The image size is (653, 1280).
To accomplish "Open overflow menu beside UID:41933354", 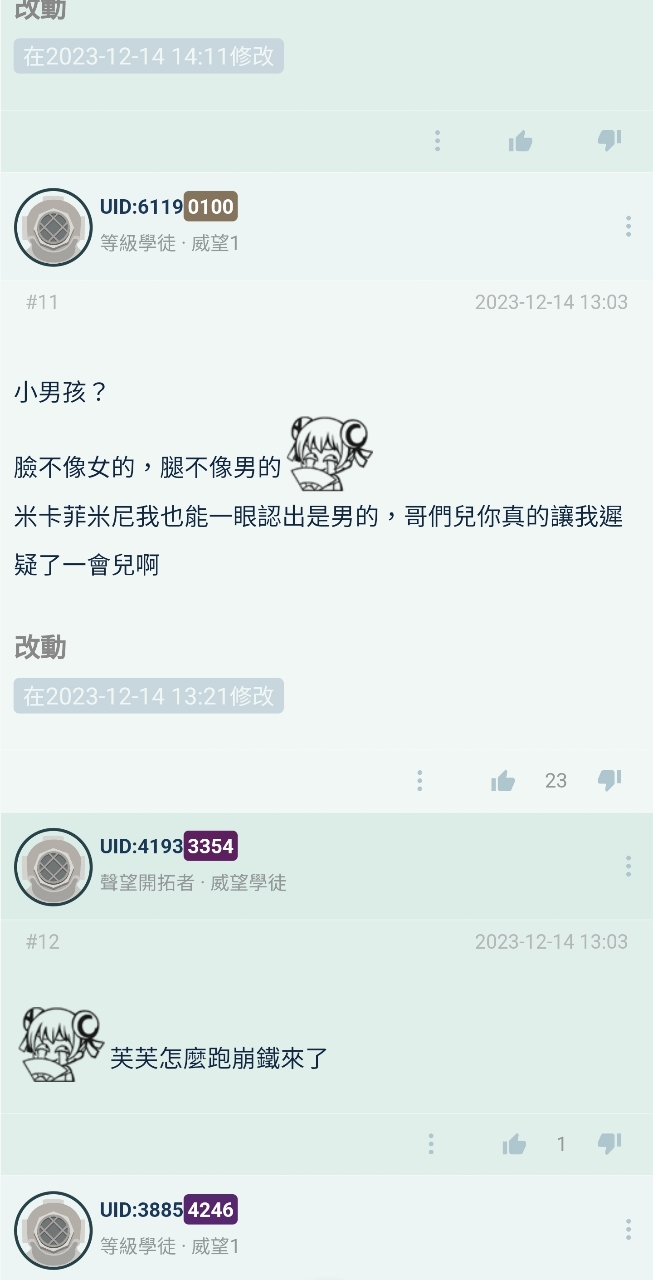I will [x=628, y=866].
